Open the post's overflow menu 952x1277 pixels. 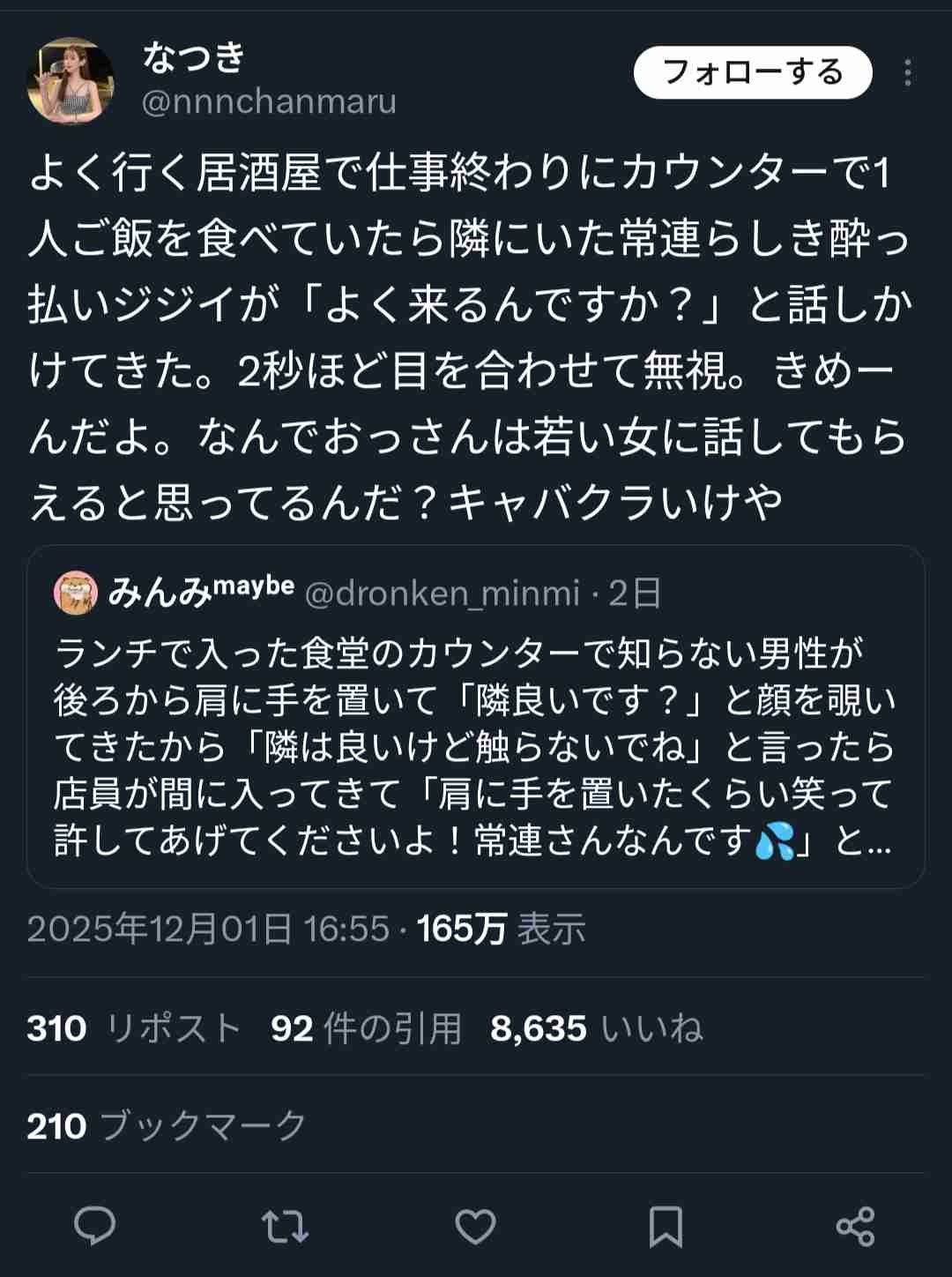907,73
